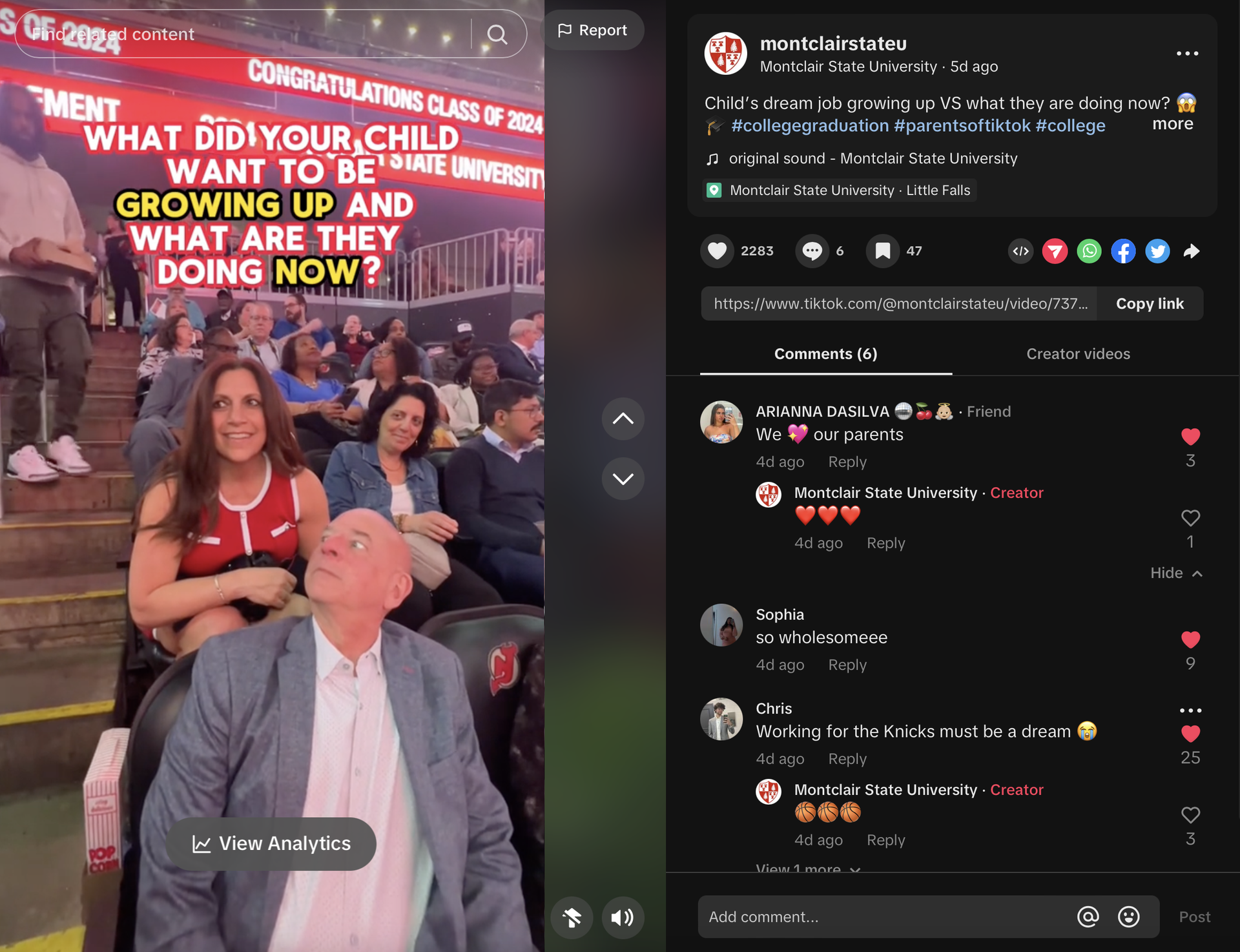This screenshot has height=952, width=1240.
Task: Copy link to the video
Action: click(x=1149, y=304)
